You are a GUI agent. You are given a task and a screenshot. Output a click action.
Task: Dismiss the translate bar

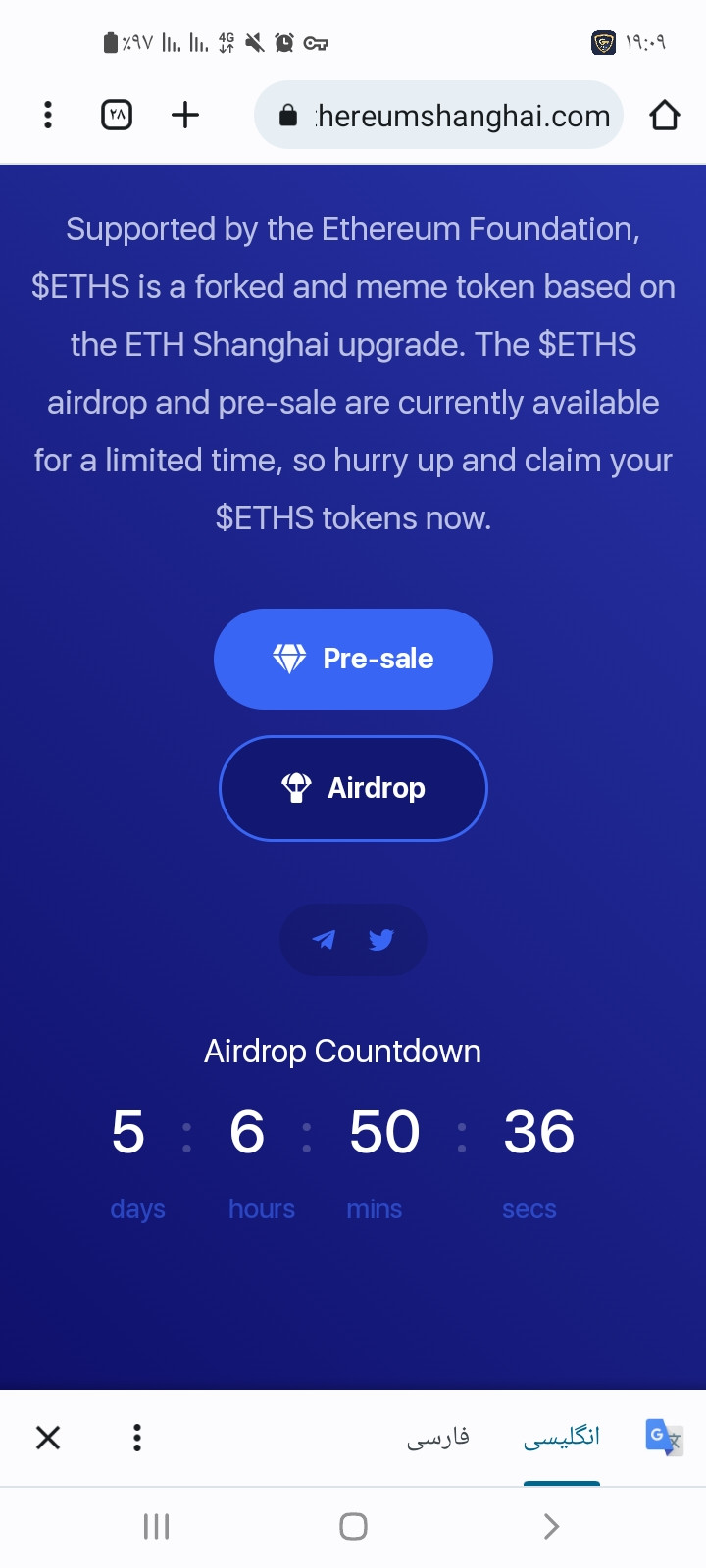[x=47, y=1438]
